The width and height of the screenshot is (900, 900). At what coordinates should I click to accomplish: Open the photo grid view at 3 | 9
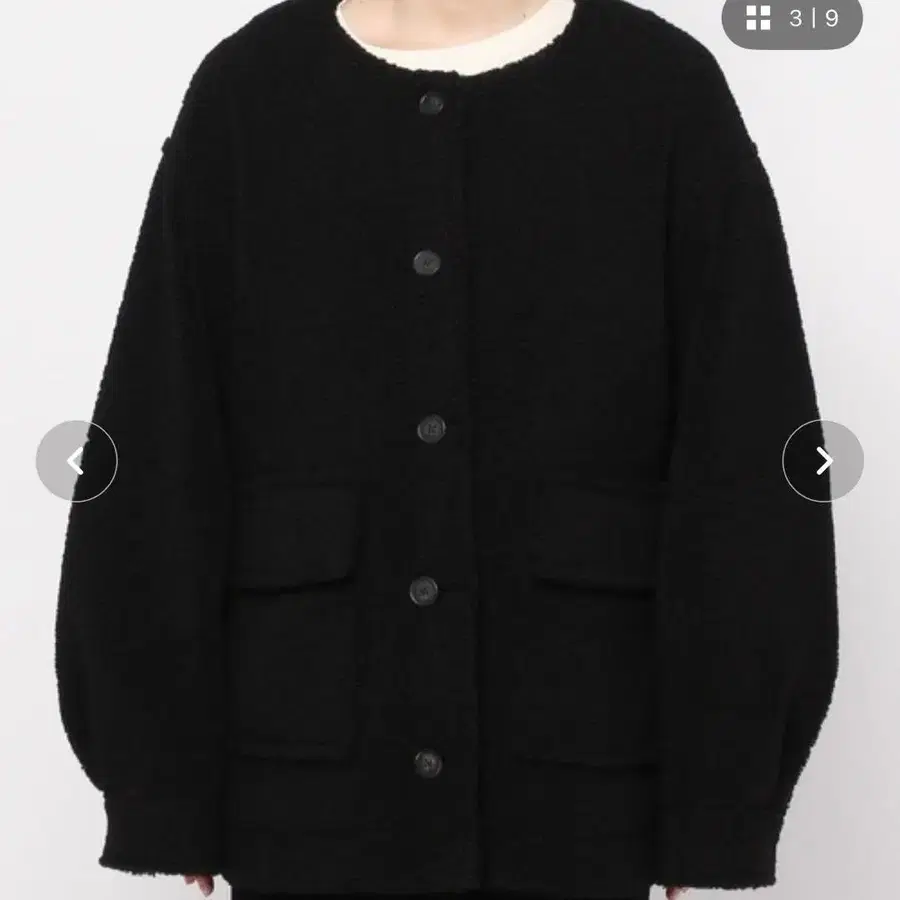click(792, 19)
